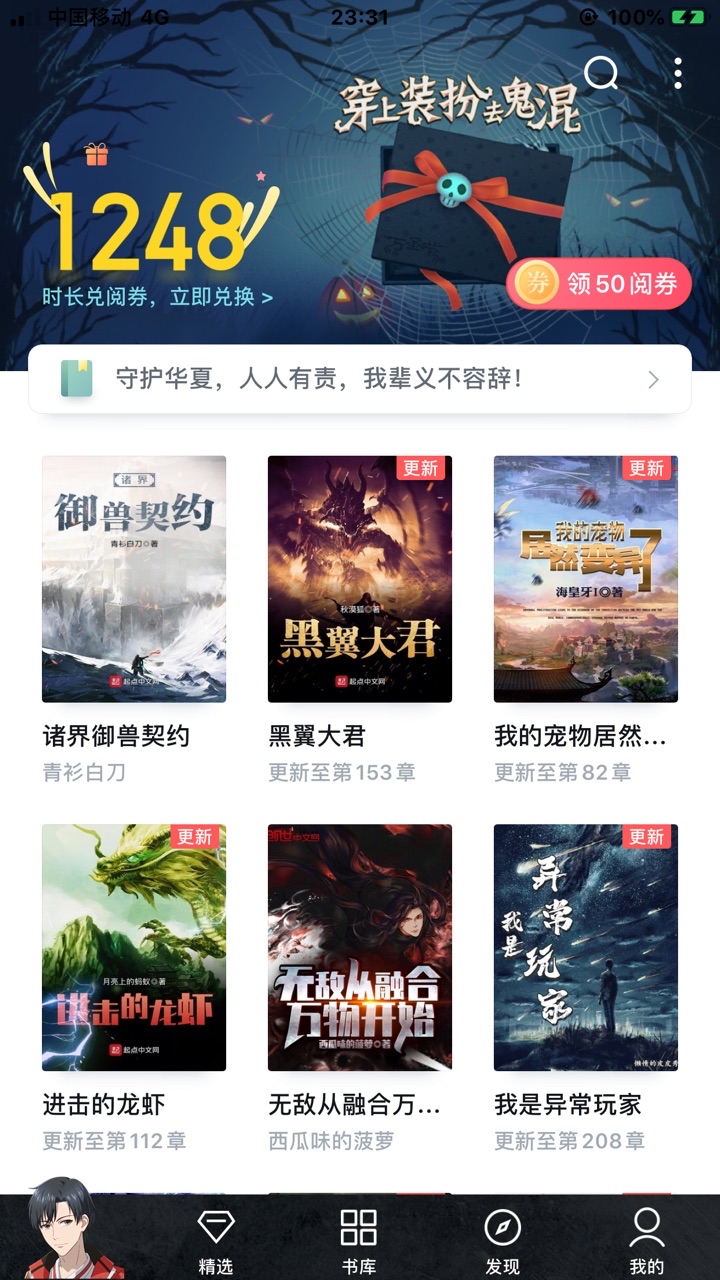Open the book 黑翼大君
Screen dimensions: 720x1280
point(360,579)
